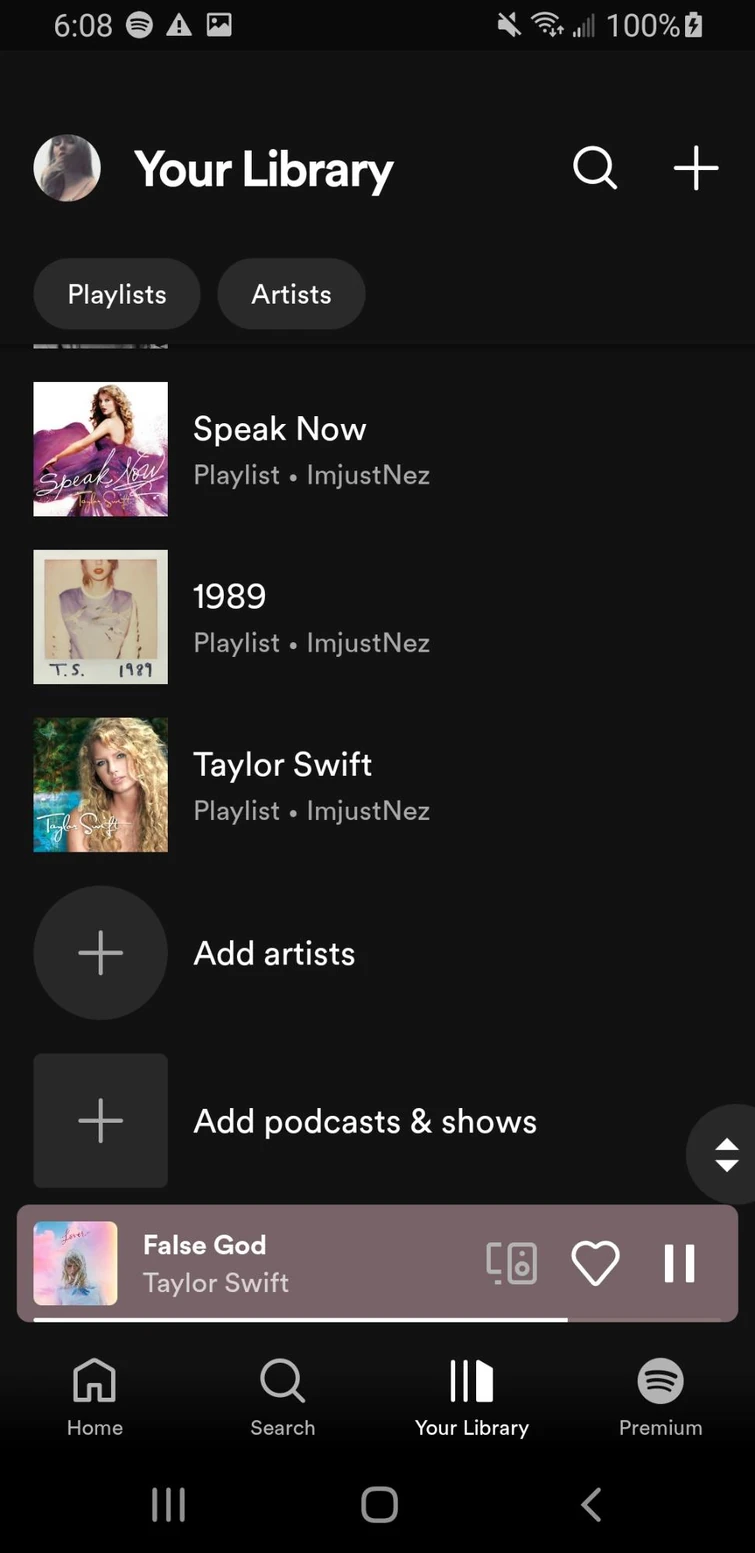
Task: Tap the playback progress bar in the mini player
Action: [x=377, y=1320]
